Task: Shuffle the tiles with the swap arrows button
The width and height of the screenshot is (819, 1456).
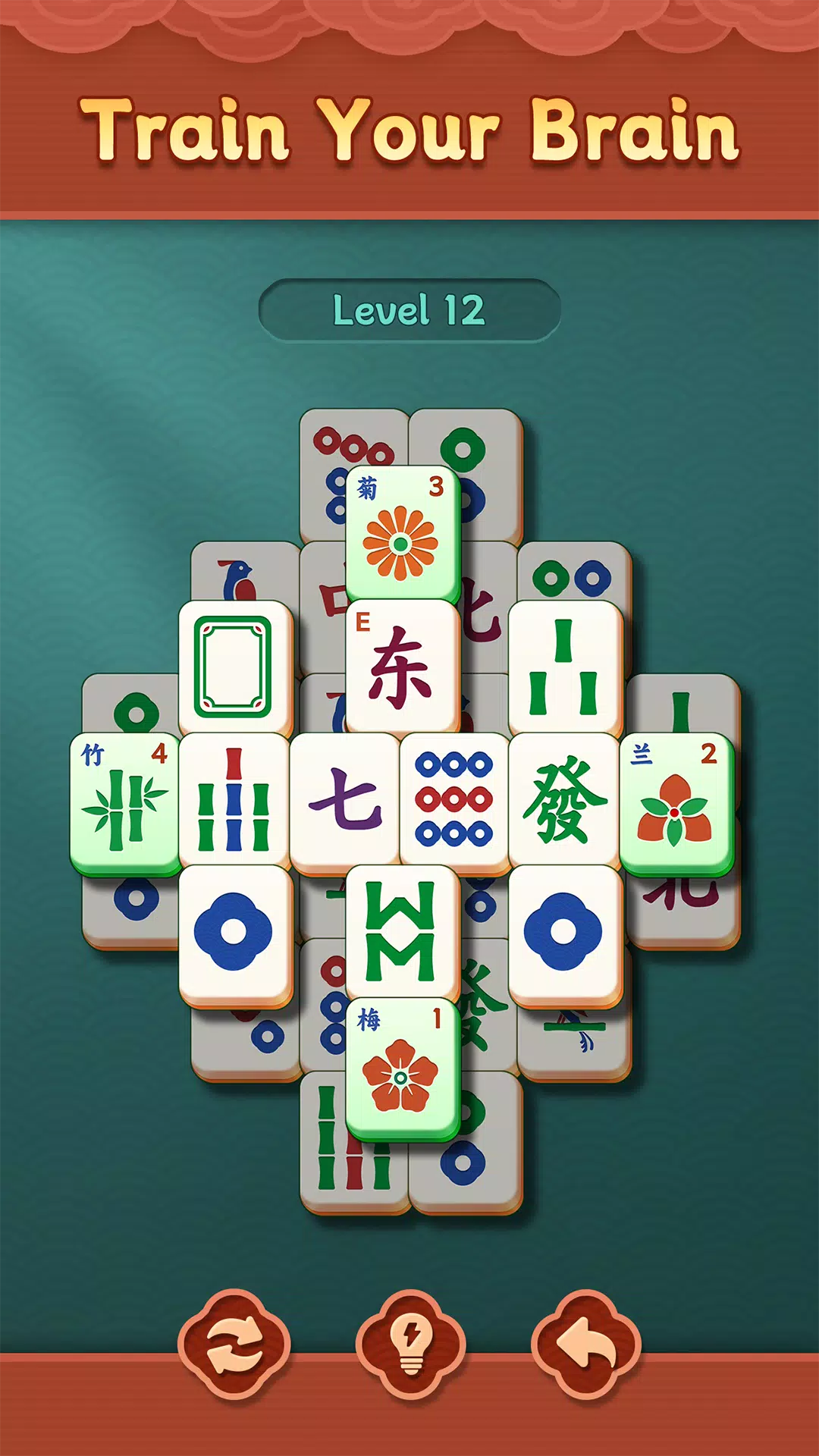Action: tap(234, 1345)
